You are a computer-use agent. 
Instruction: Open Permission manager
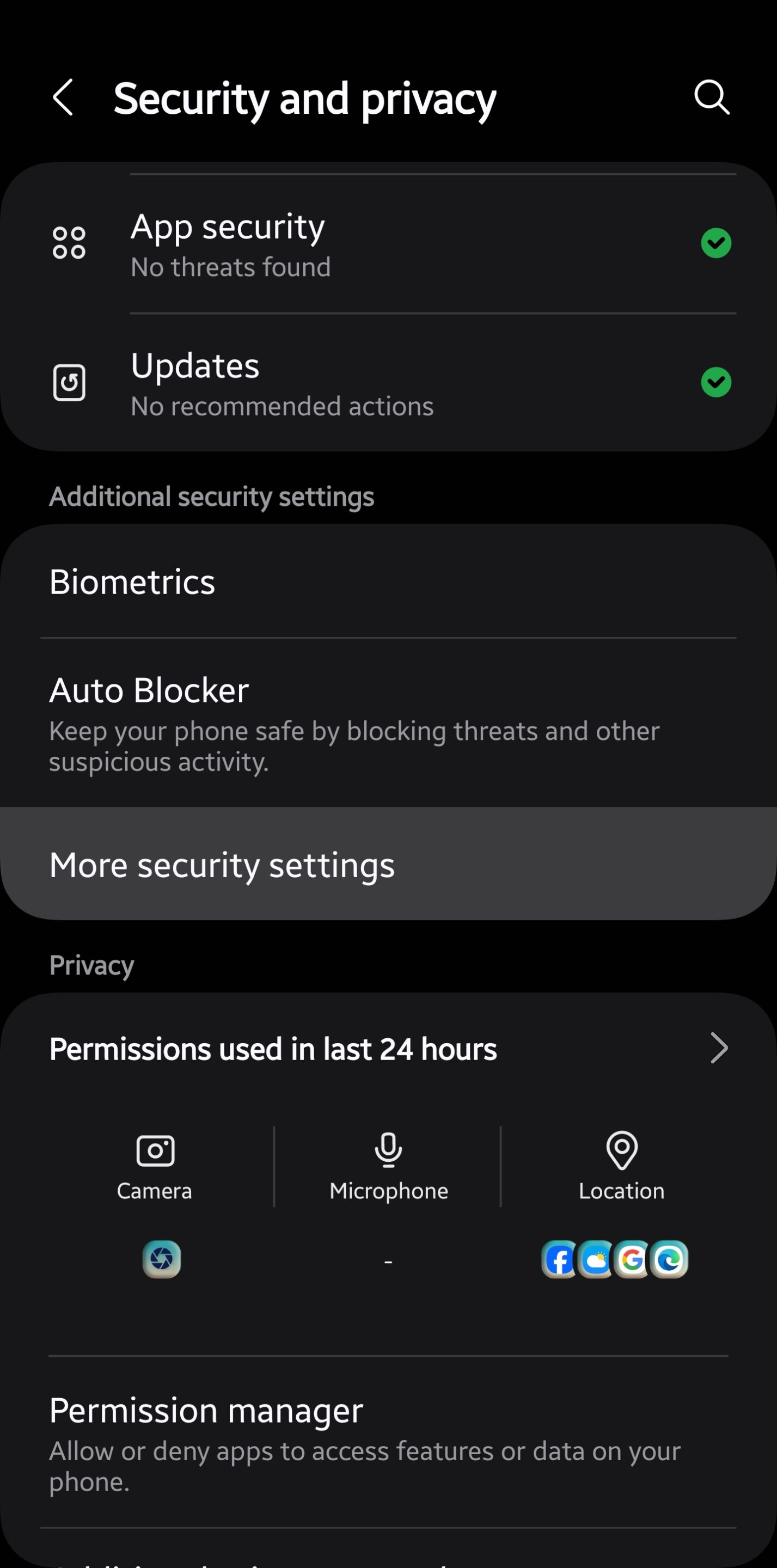(x=389, y=1442)
